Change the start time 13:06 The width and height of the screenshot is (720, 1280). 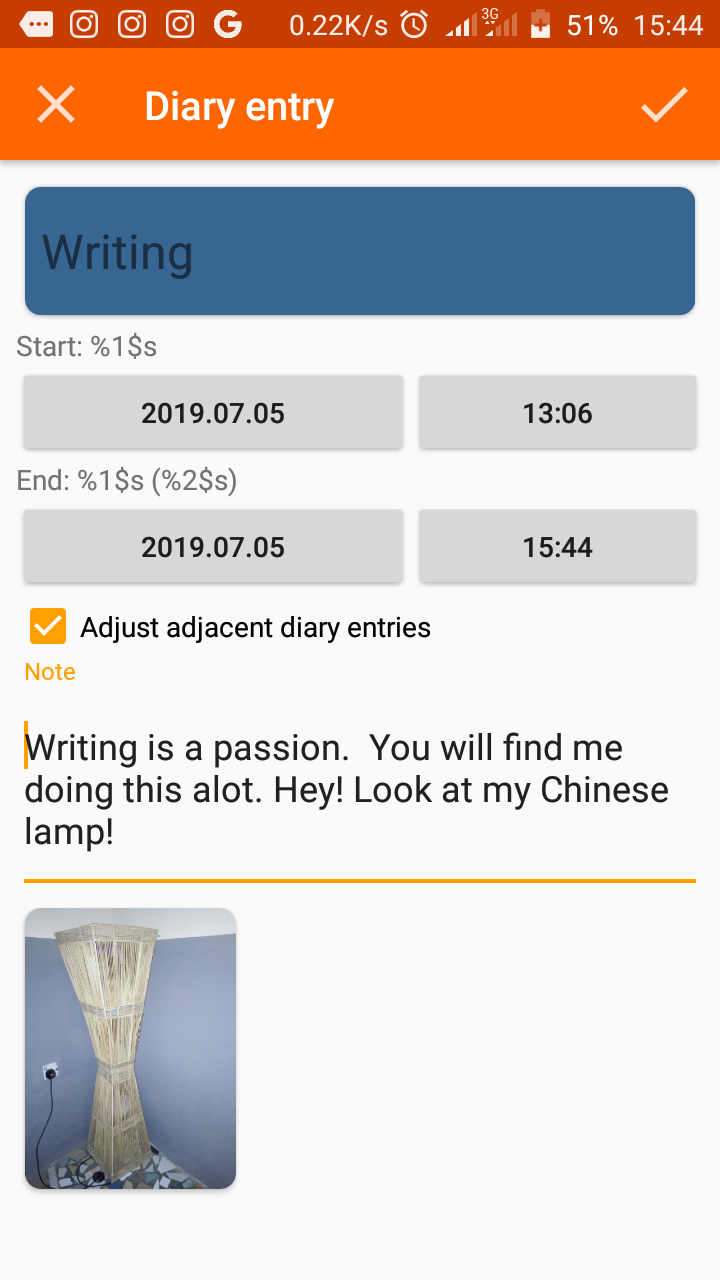pos(557,412)
